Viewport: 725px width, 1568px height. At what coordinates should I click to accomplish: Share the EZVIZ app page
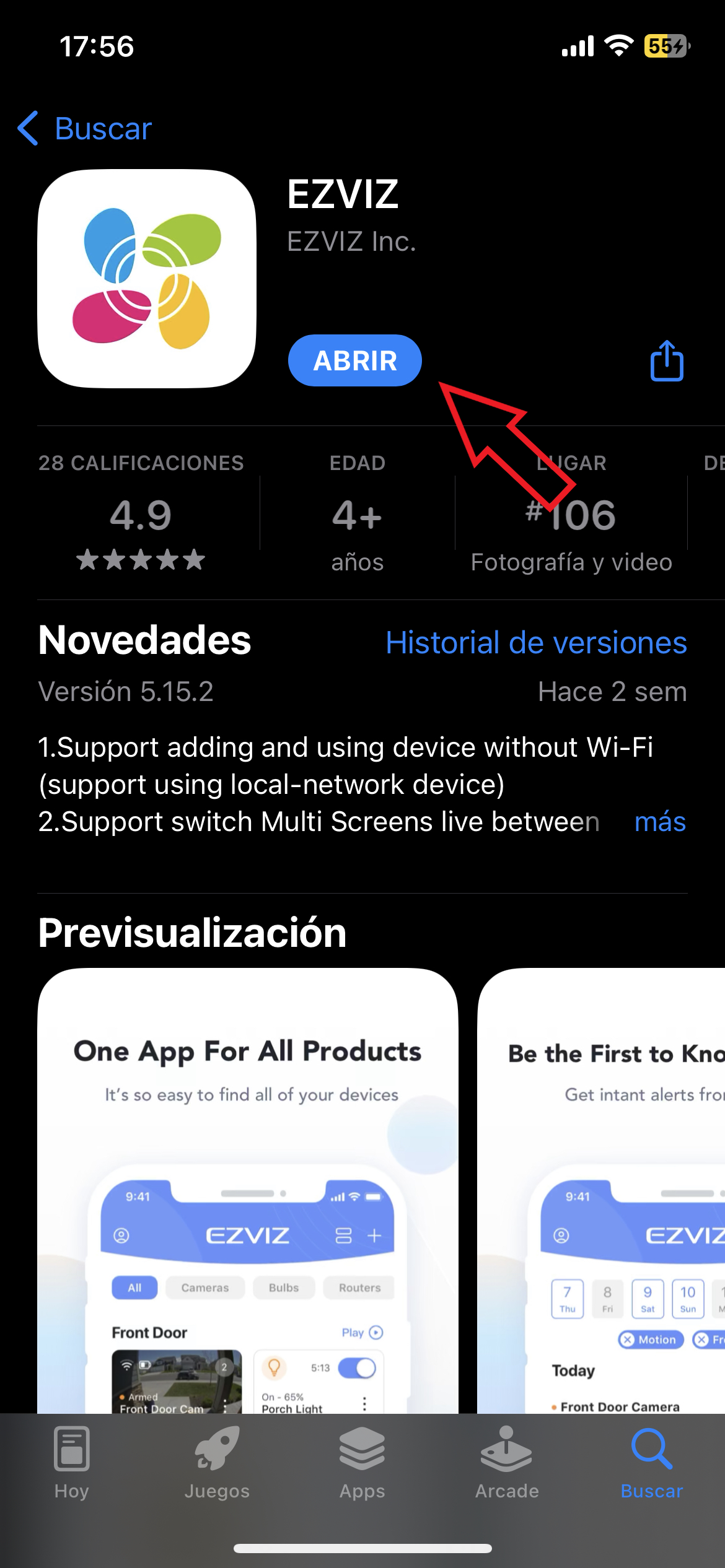tap(666, 360)
